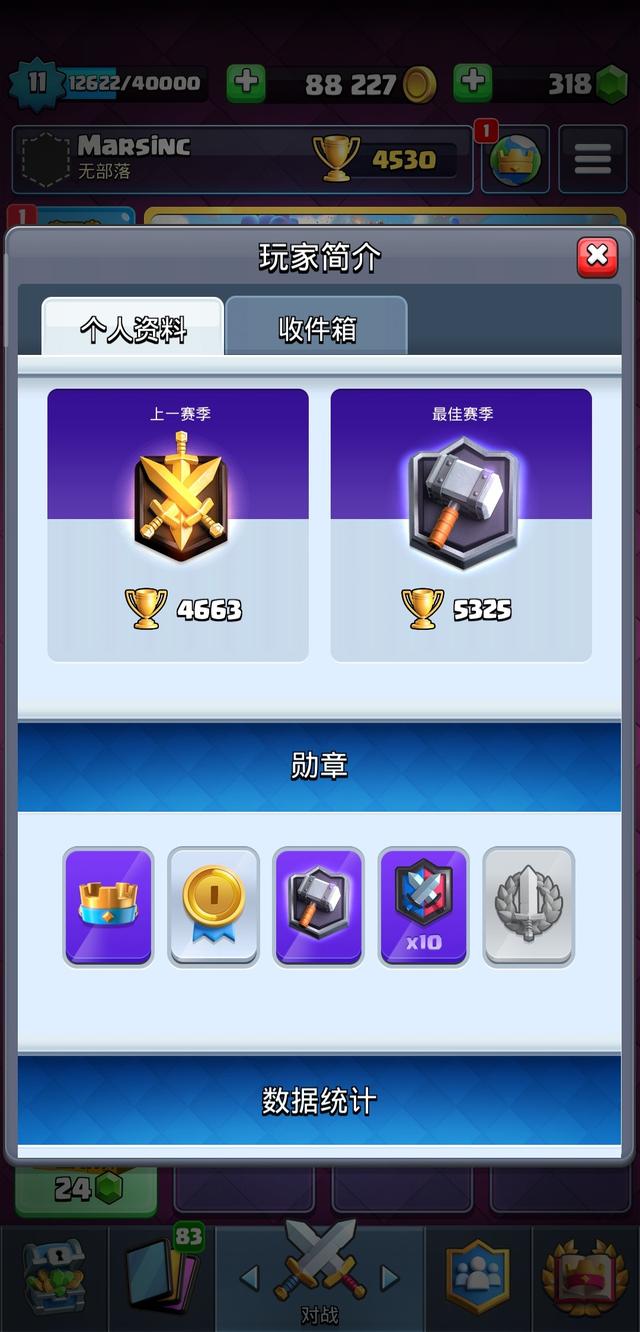Open the clan social tab
This screenshot has height=1332, width=640.
click(x=477, y=1276)
